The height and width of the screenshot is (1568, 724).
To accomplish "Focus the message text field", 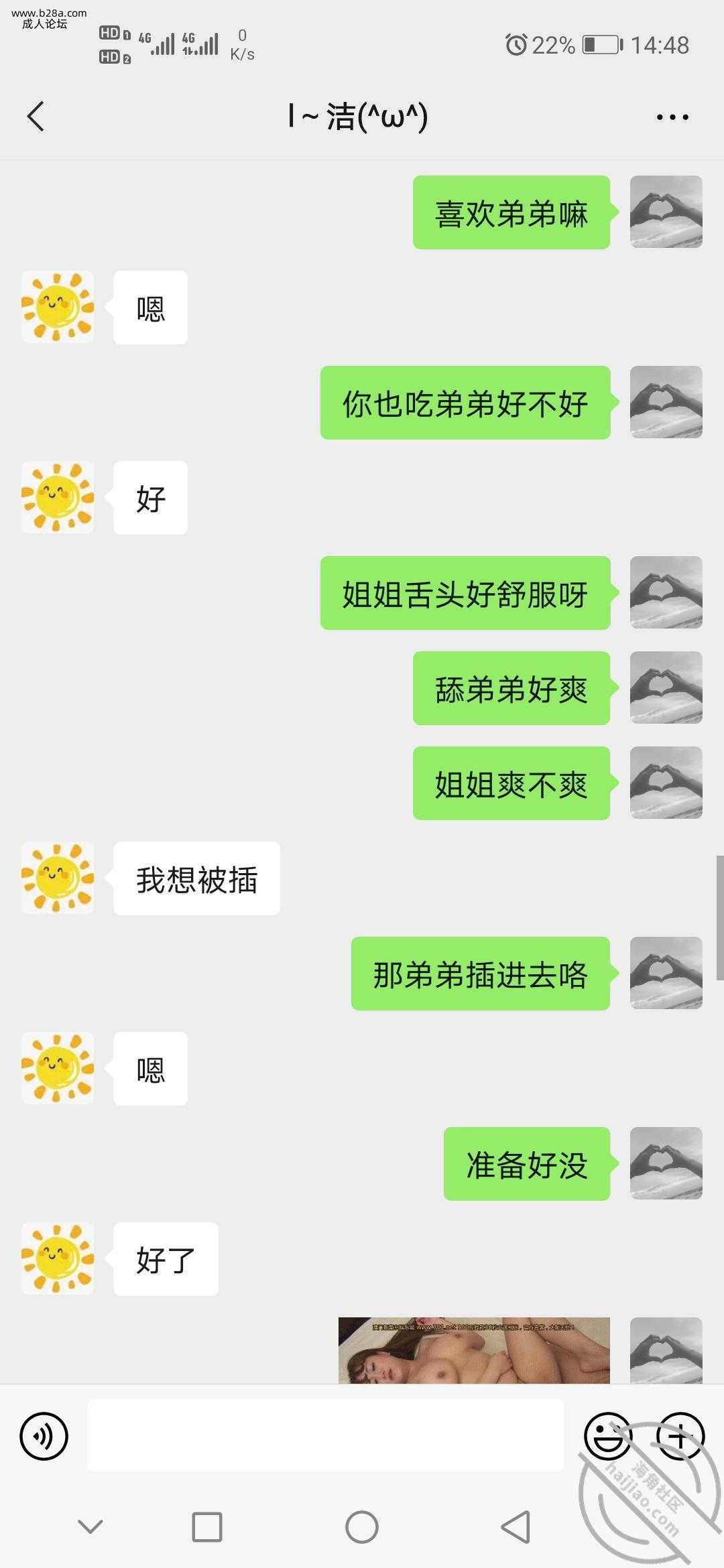I will coord(325,1435).
